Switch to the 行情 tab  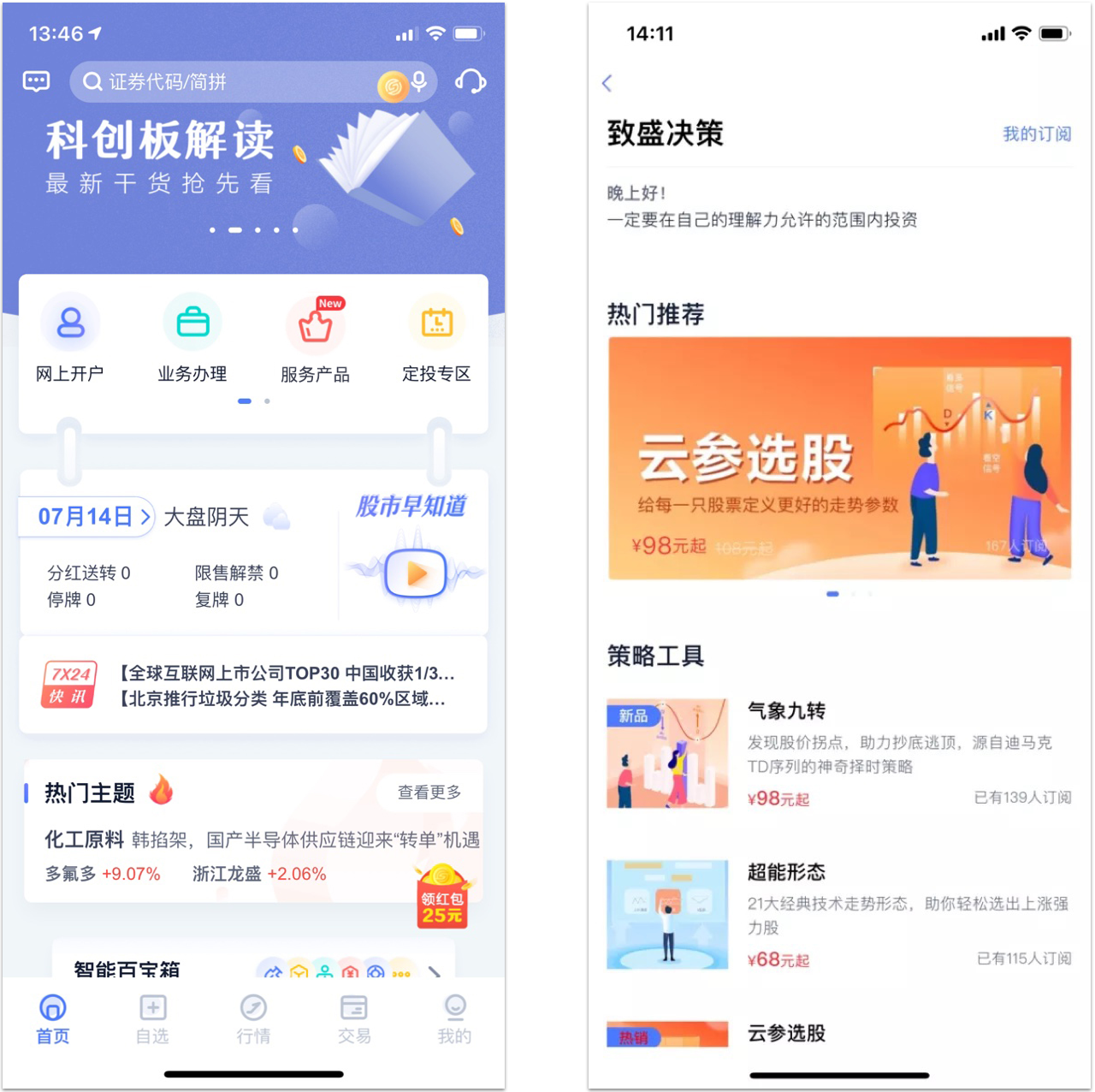(x=253, y=1019)
